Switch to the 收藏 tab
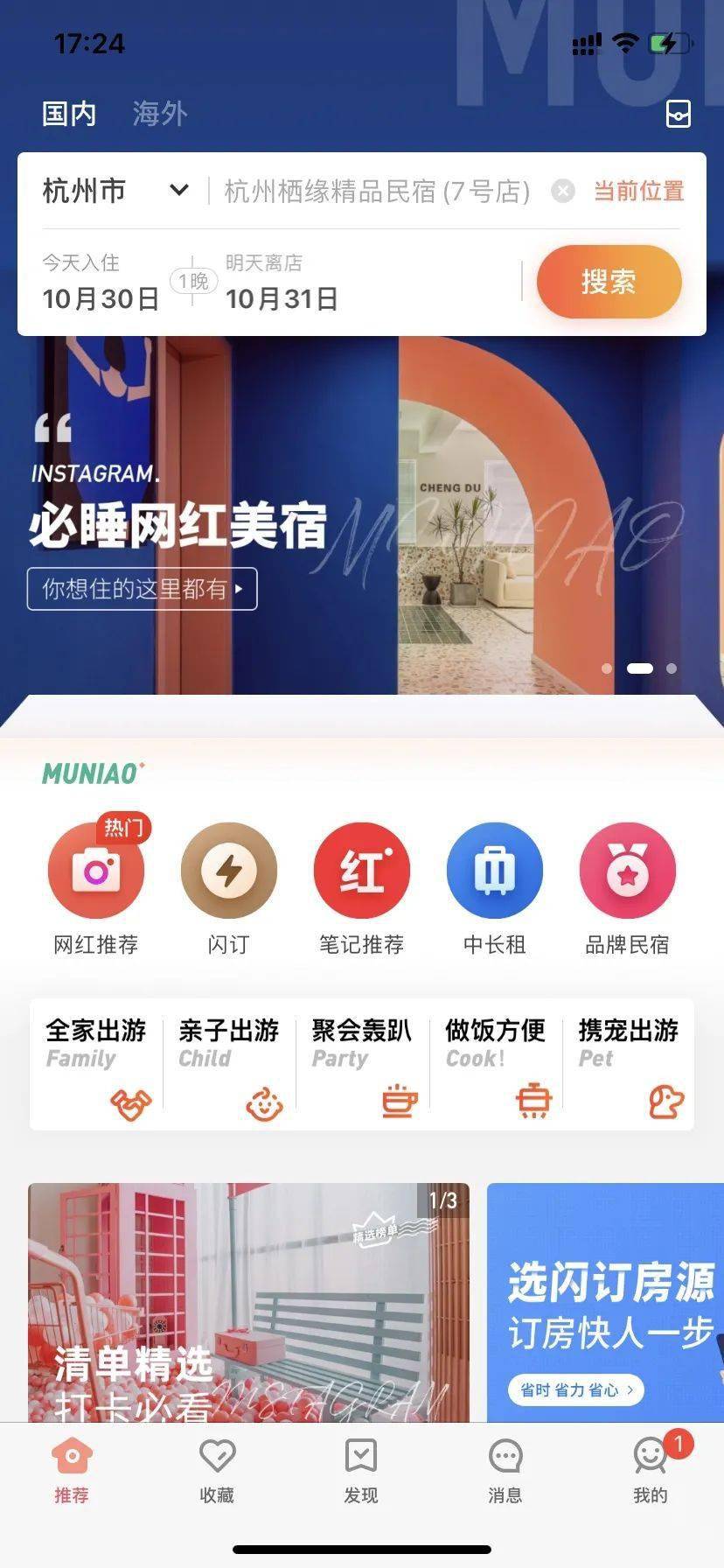Screen dimensions: 724x1568 217,1472
